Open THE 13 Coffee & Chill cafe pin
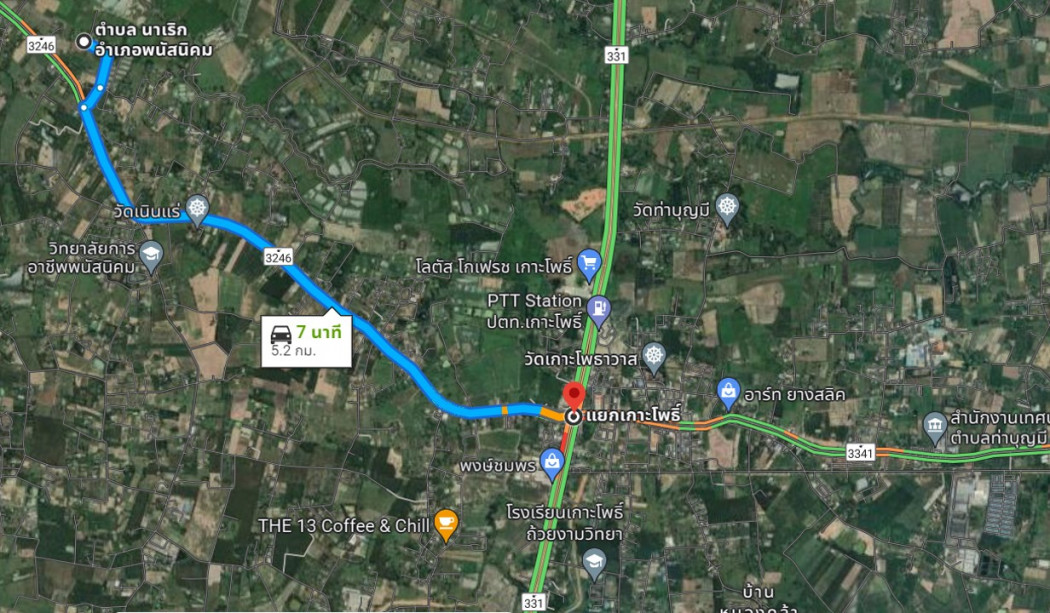 [x=446, y=522]
